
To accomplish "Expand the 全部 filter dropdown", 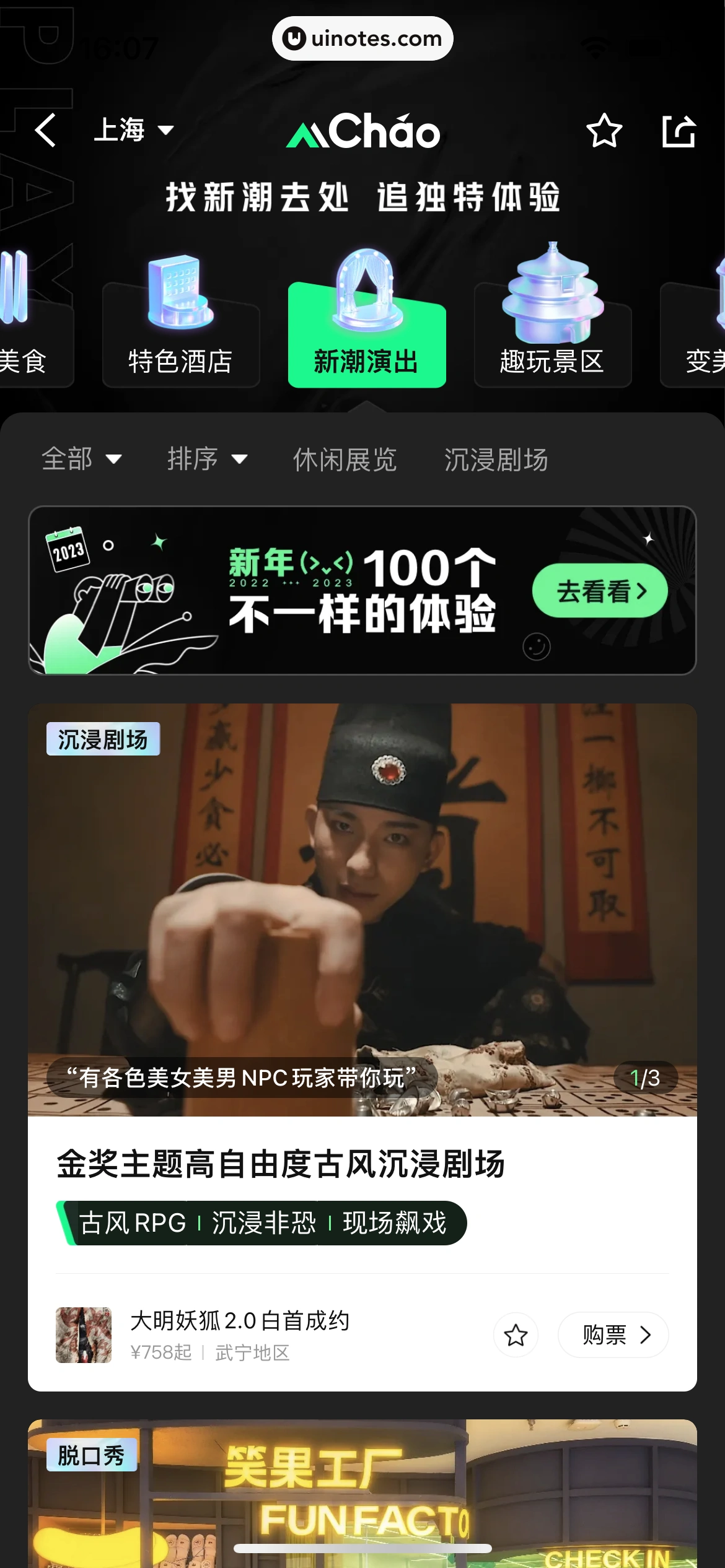I will click(x=81, y=460).
